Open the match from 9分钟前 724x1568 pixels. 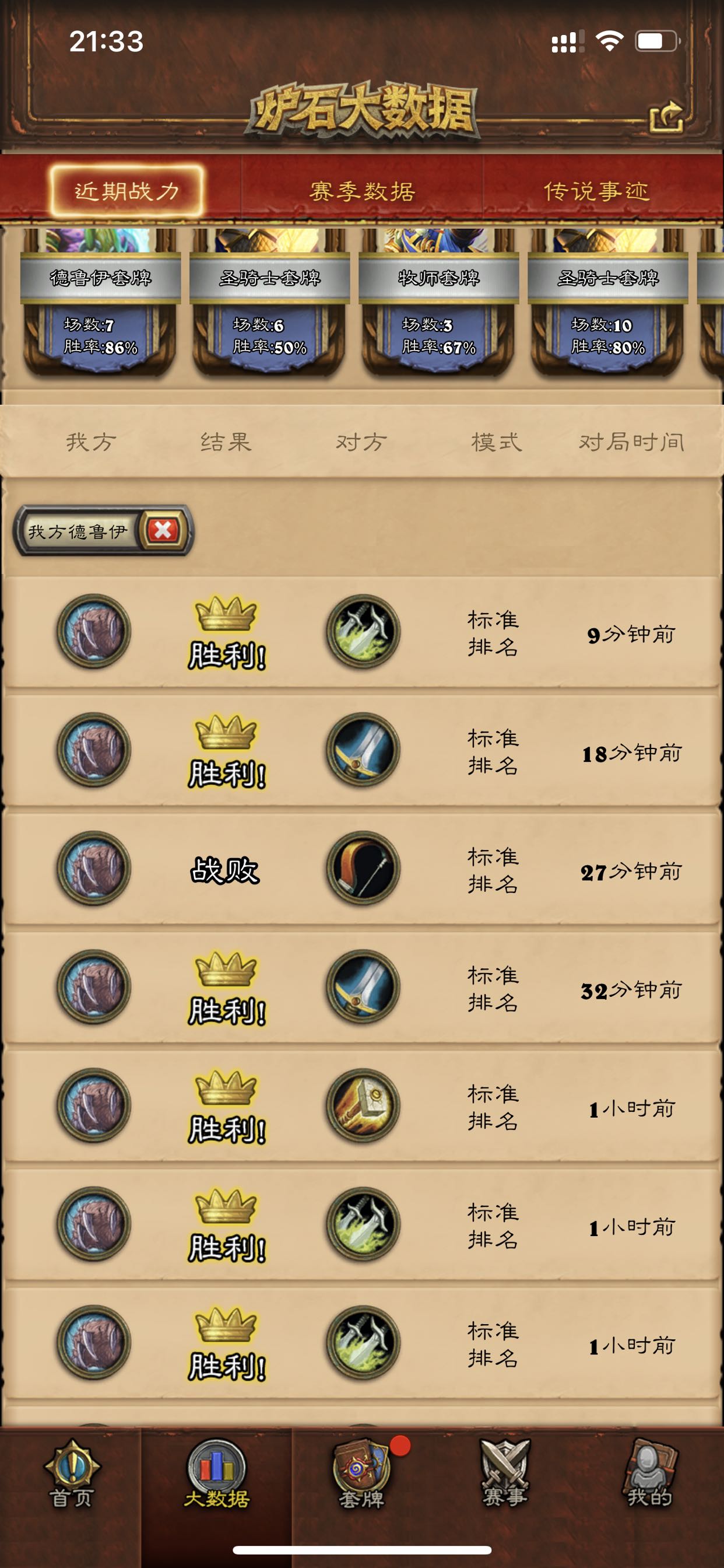tap(362, 632)
